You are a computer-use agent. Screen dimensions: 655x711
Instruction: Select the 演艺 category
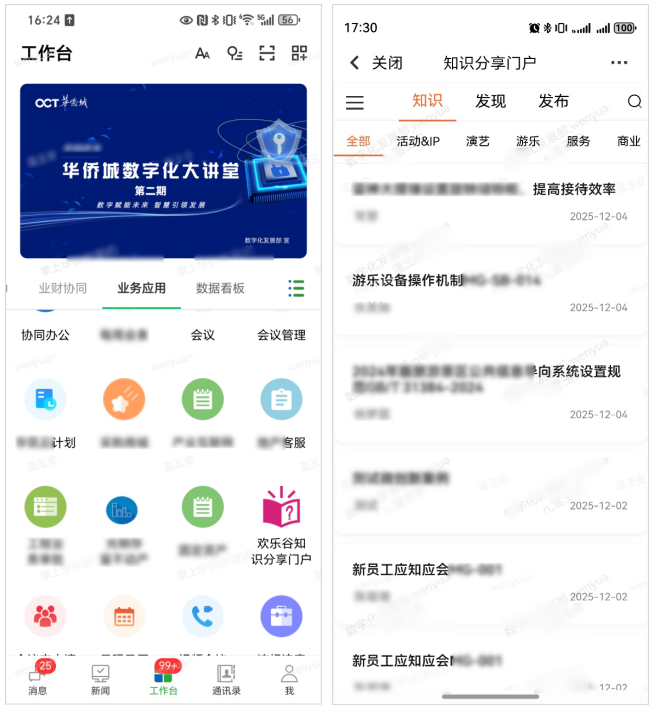pos(478,141)
